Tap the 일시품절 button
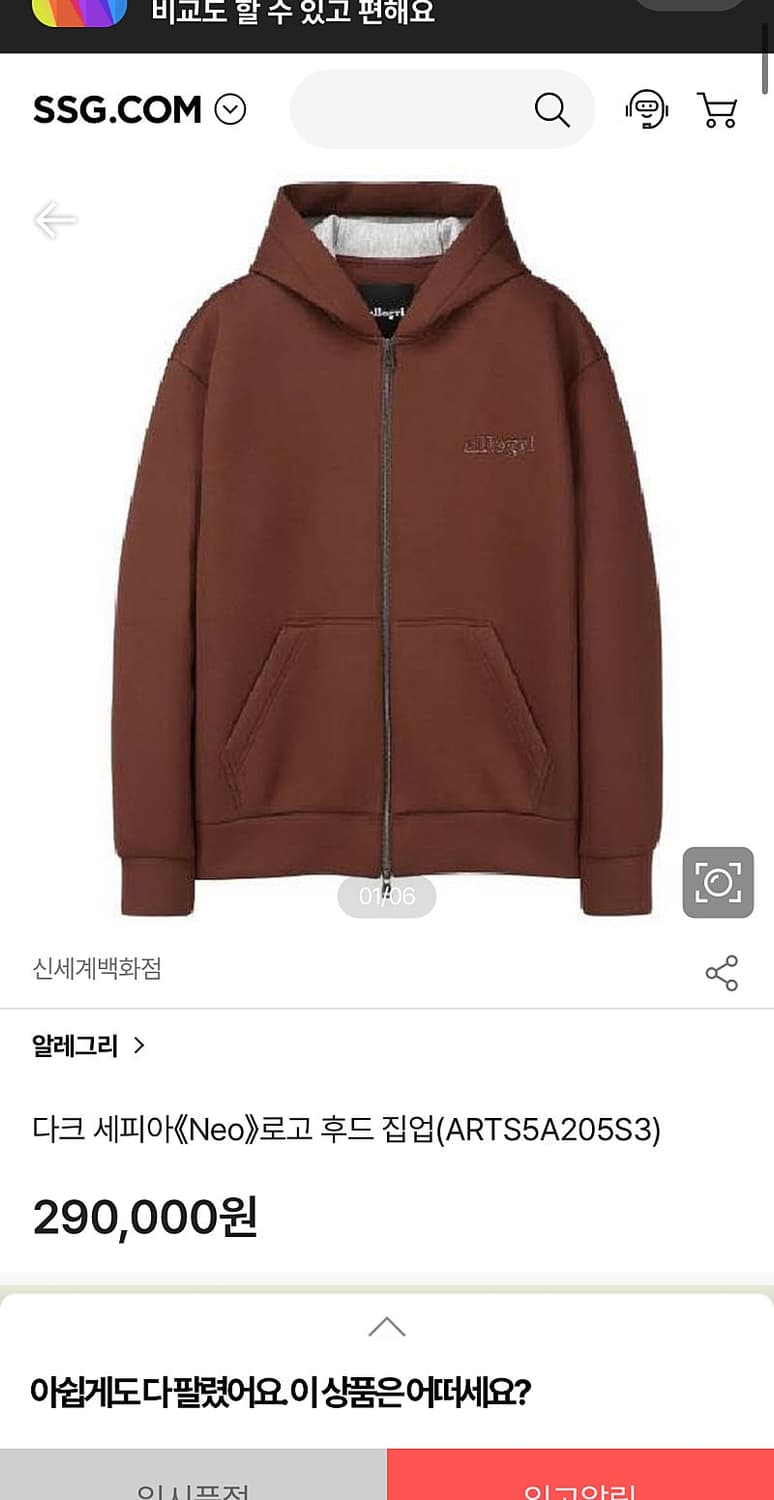Image resolution: width=774 pixels, height=1500 pixels. pos(193,1480)
